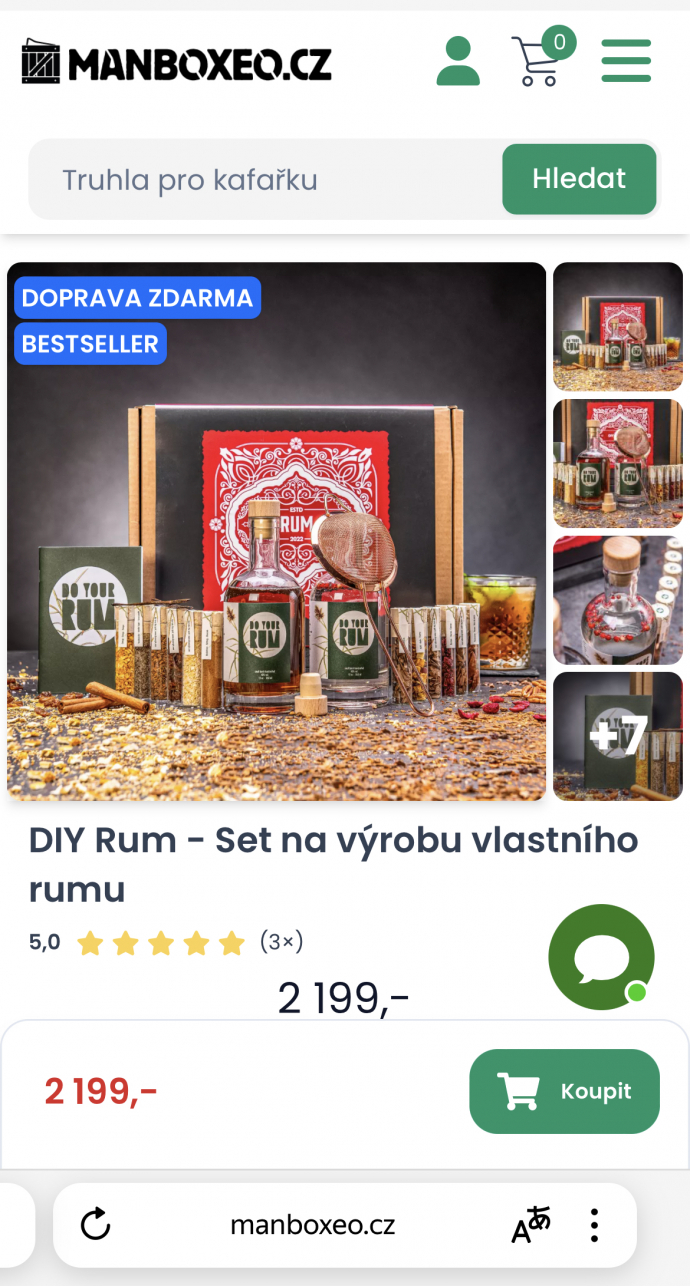The width and height of the screenshot is (690, 1286).
Task: Tap the manboxeo.cz address bar
Action: (312, 1225)
